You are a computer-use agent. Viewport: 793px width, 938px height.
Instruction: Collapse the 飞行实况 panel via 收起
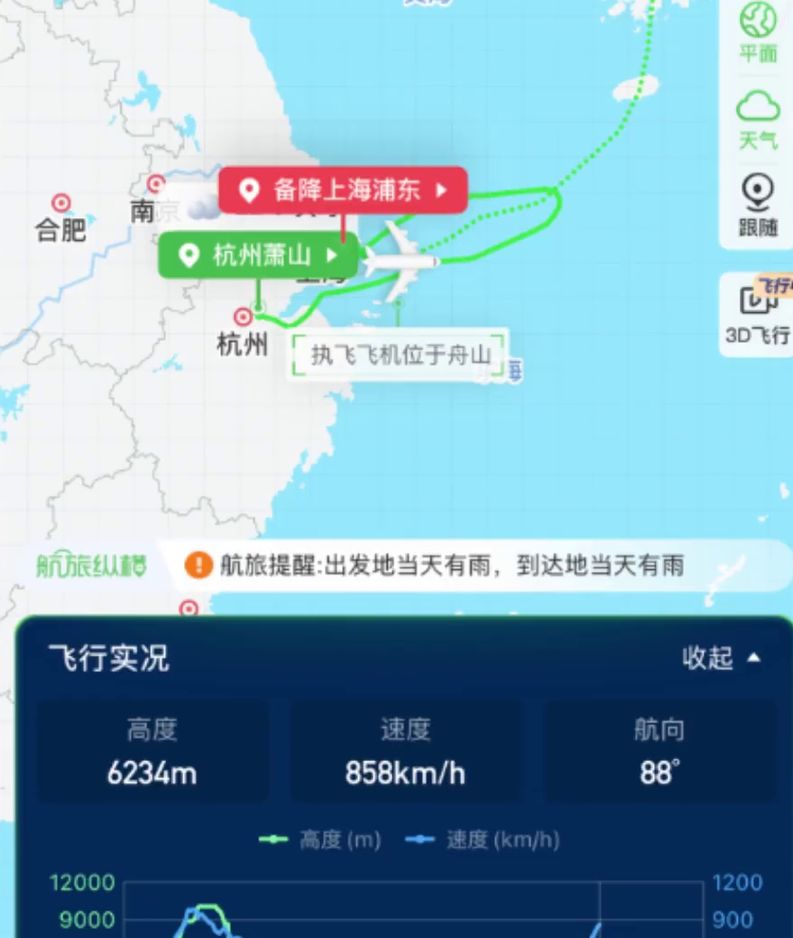[x=721, y=658]
